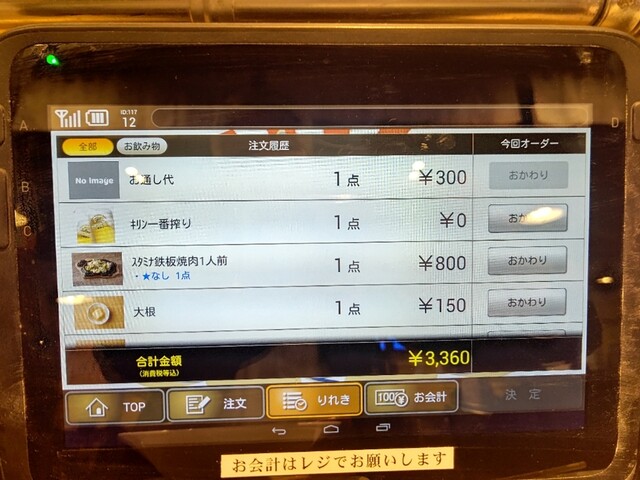Go to the TOP screen
Image resolution: width=640 pixels, height=480 pixels.
(x=115, y=406)
